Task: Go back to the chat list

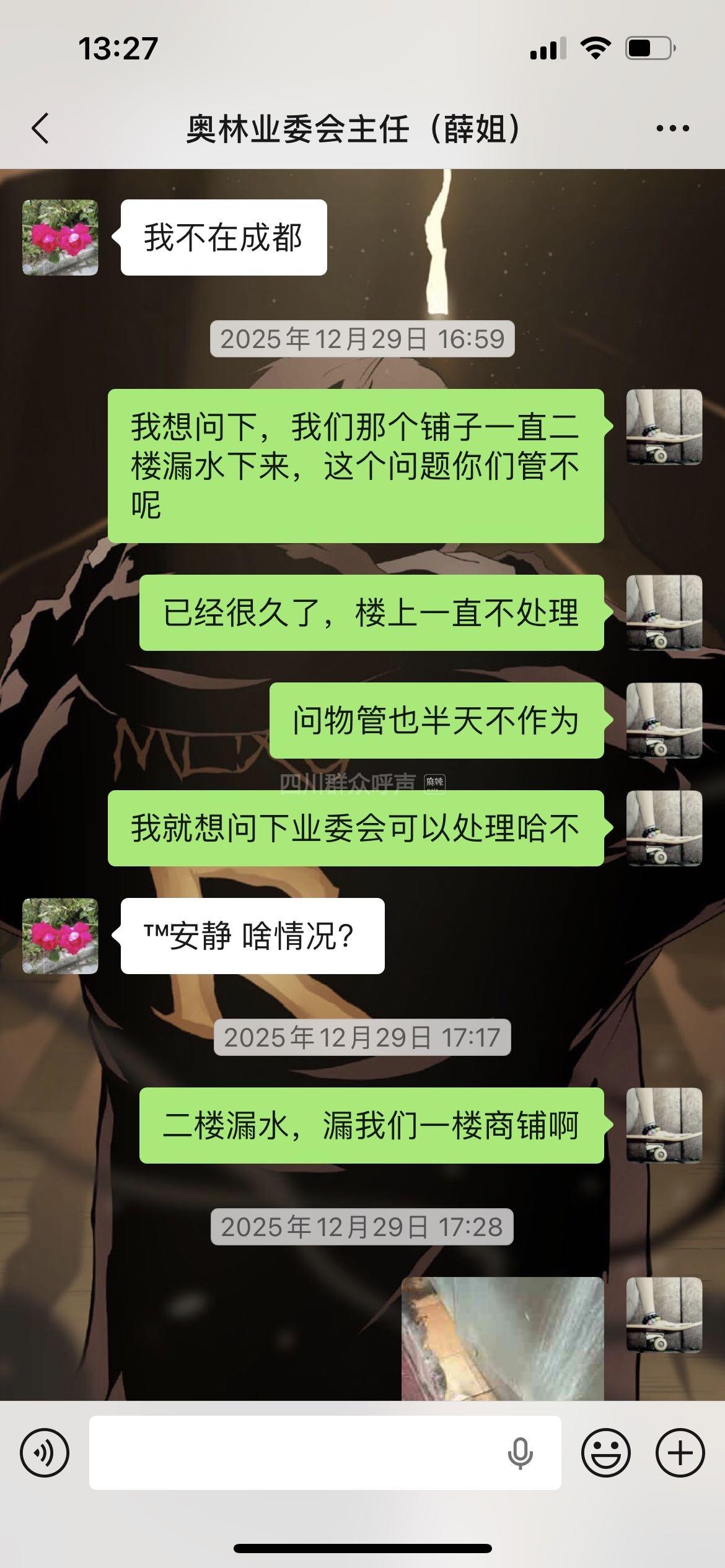Action: pyautogui.click(x=40, y=129)
